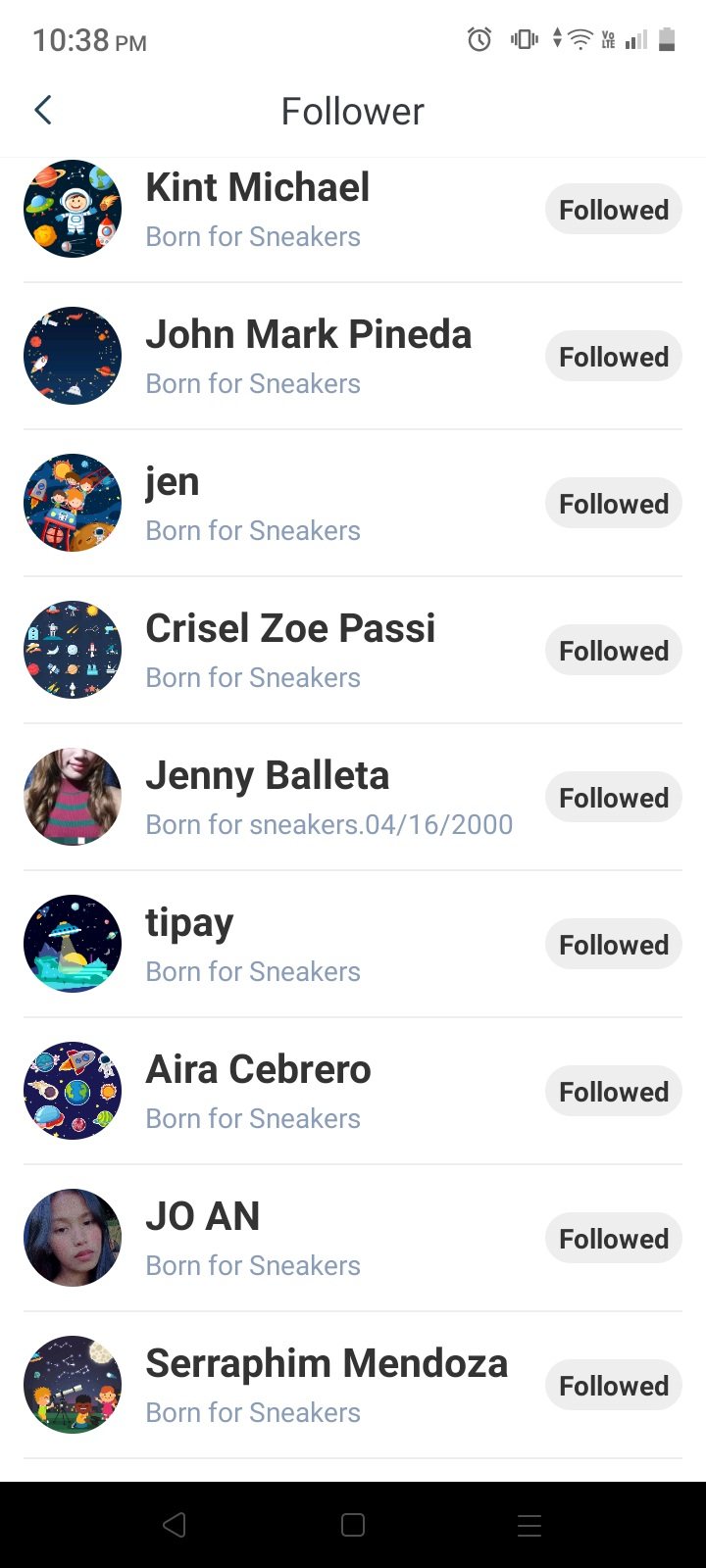Unfollow Crisel Zoe Passi via Followed button
The width and height of the screenshot is (706, 1568).
point(613,651)
